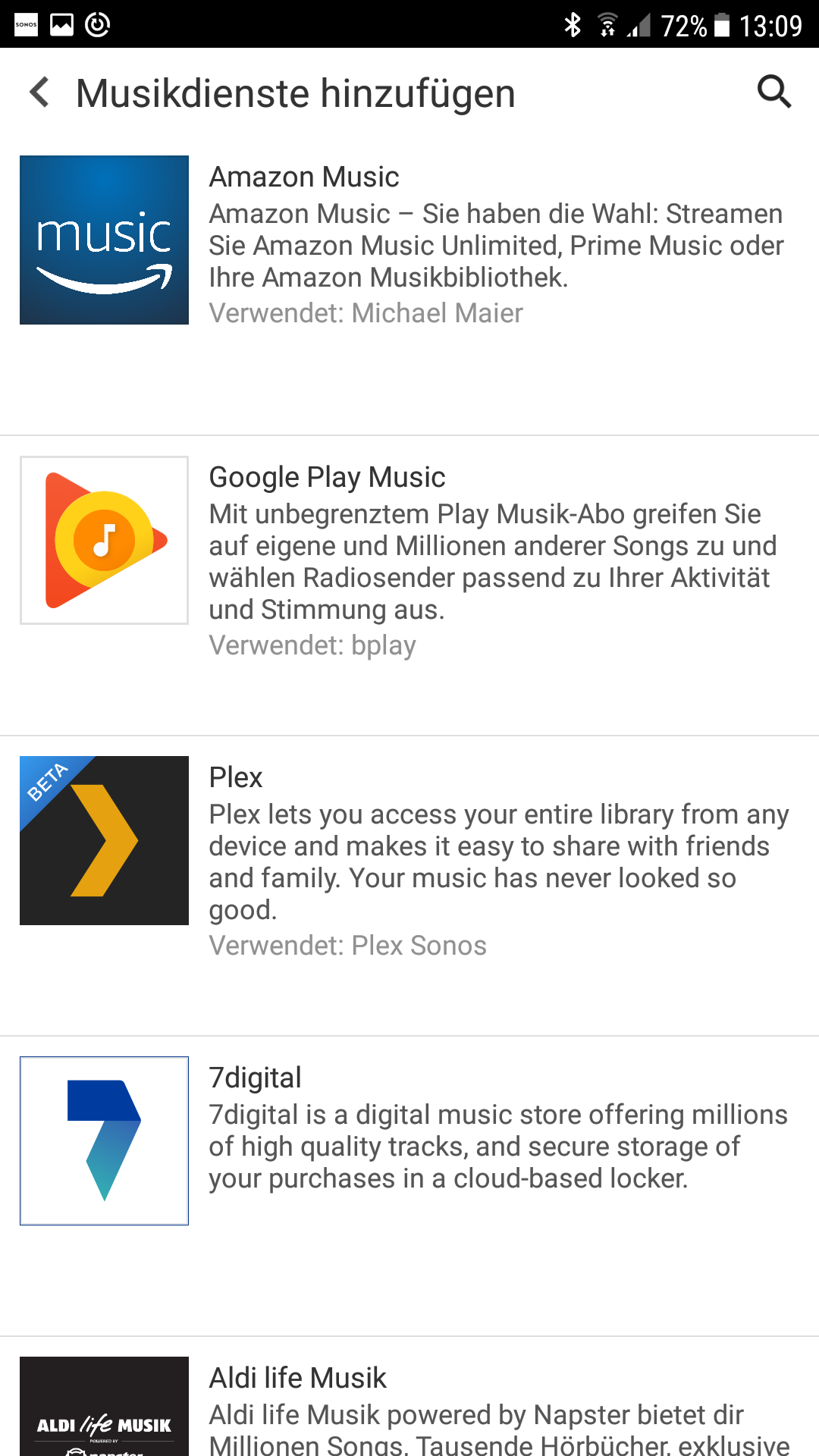Image resolution: width=819 pixels, height=1456 pixels.
Task: Open the search icon
Action: click(773, 93)
